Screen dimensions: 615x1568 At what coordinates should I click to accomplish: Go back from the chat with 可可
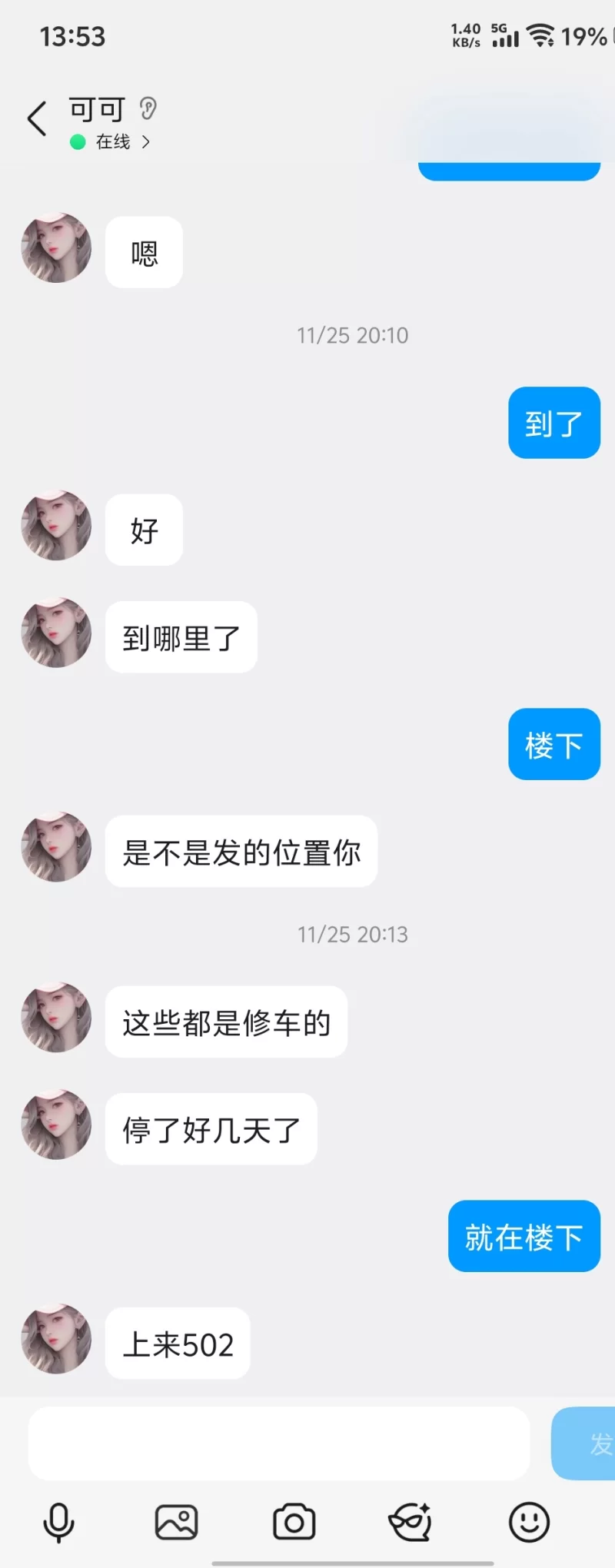[37, 119]
